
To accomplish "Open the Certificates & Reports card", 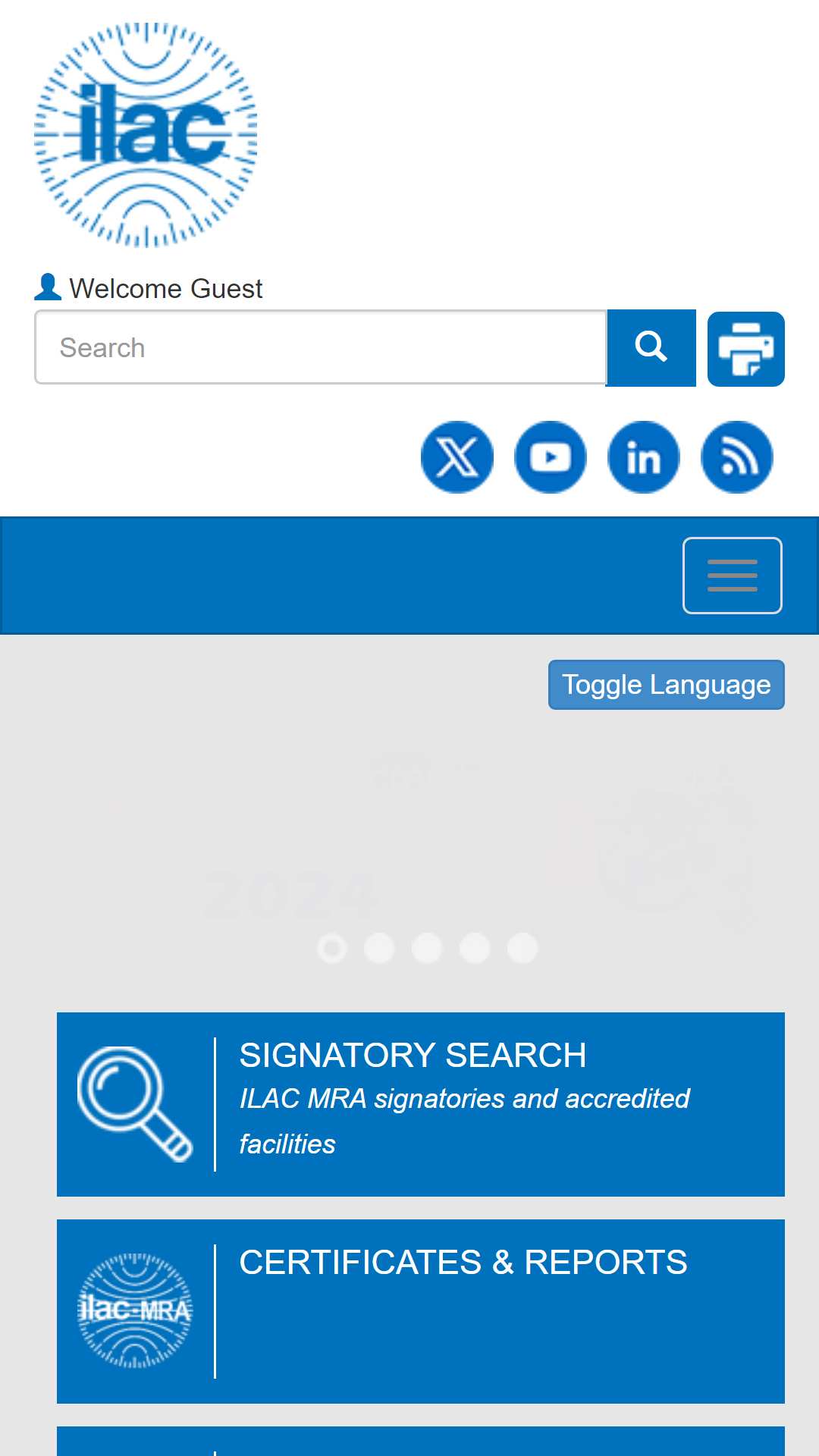I will 421,1311.
